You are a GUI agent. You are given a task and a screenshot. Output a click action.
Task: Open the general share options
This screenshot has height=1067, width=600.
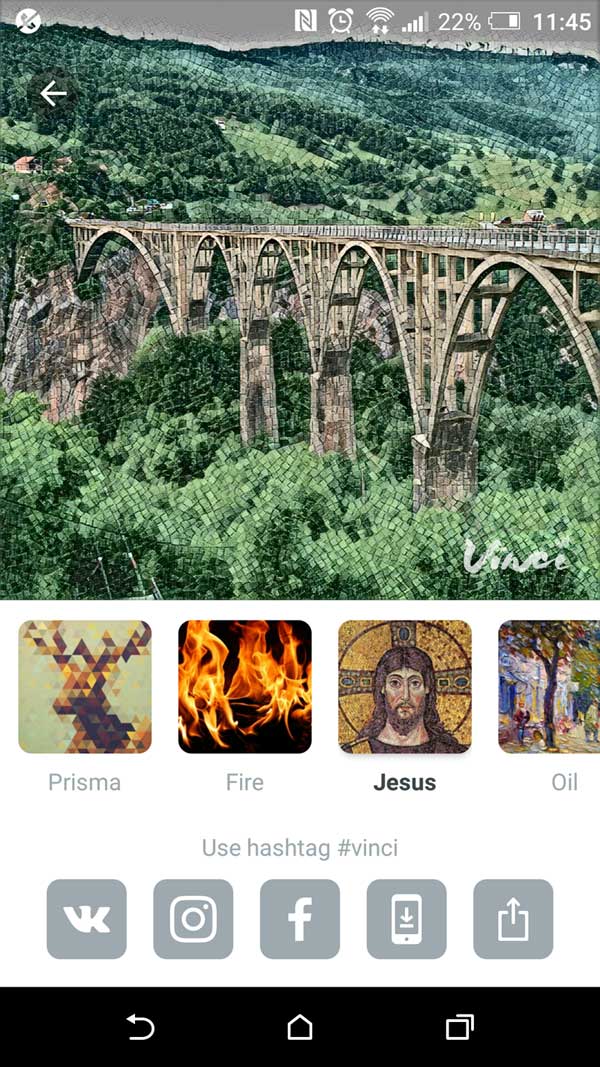click(x=513, y=919)
